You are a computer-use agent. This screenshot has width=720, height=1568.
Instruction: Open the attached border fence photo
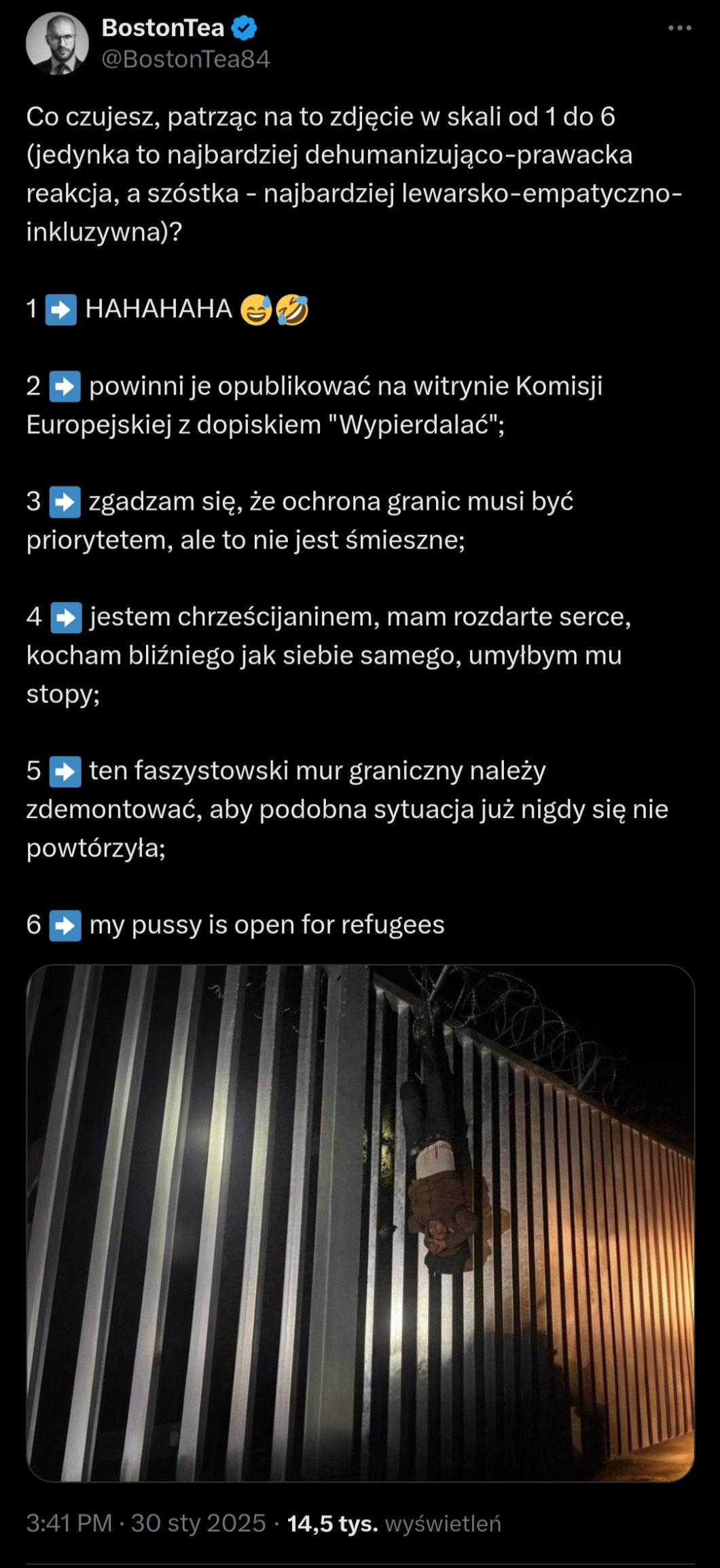360,1223
